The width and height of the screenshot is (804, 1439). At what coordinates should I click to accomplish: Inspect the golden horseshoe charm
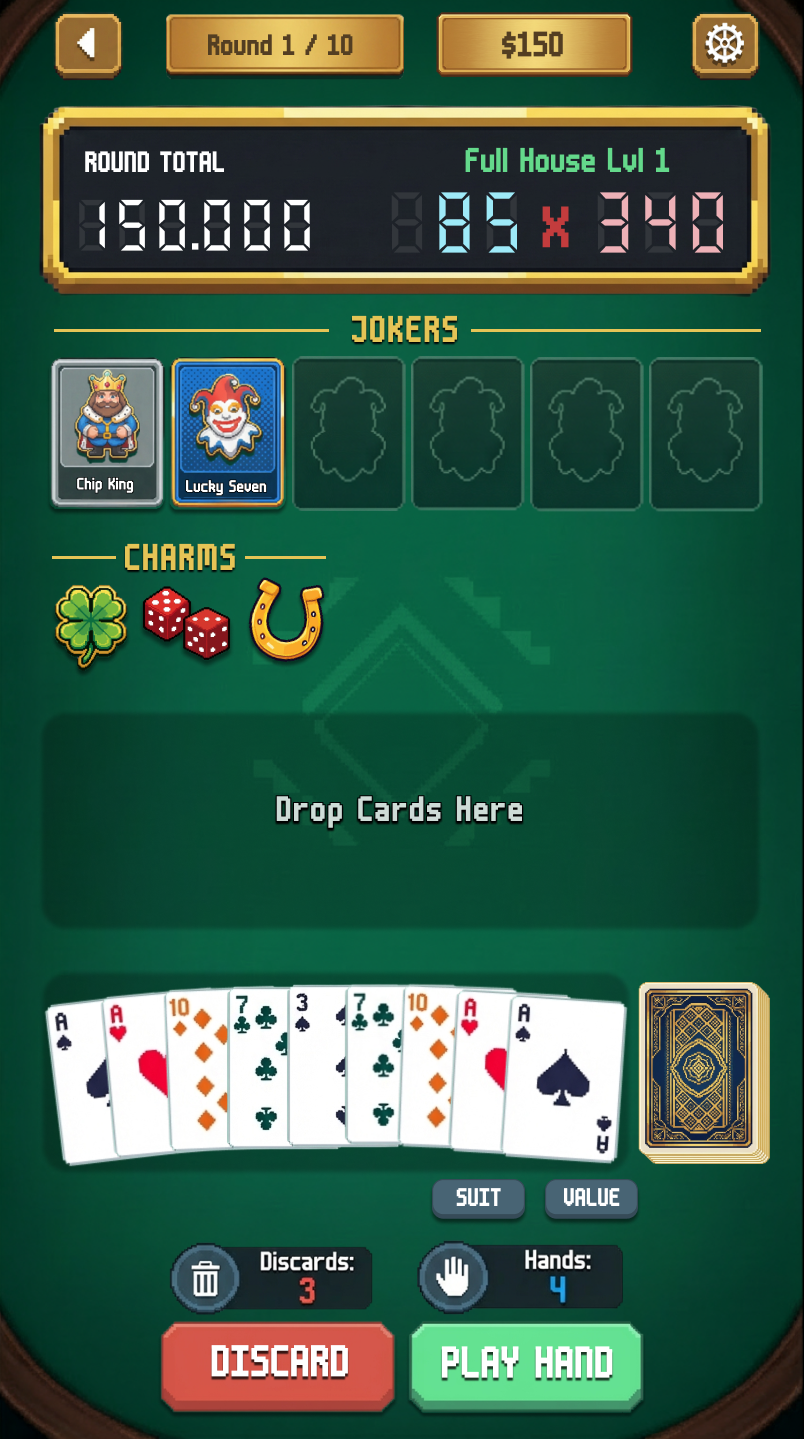click(x=287, y=621)
